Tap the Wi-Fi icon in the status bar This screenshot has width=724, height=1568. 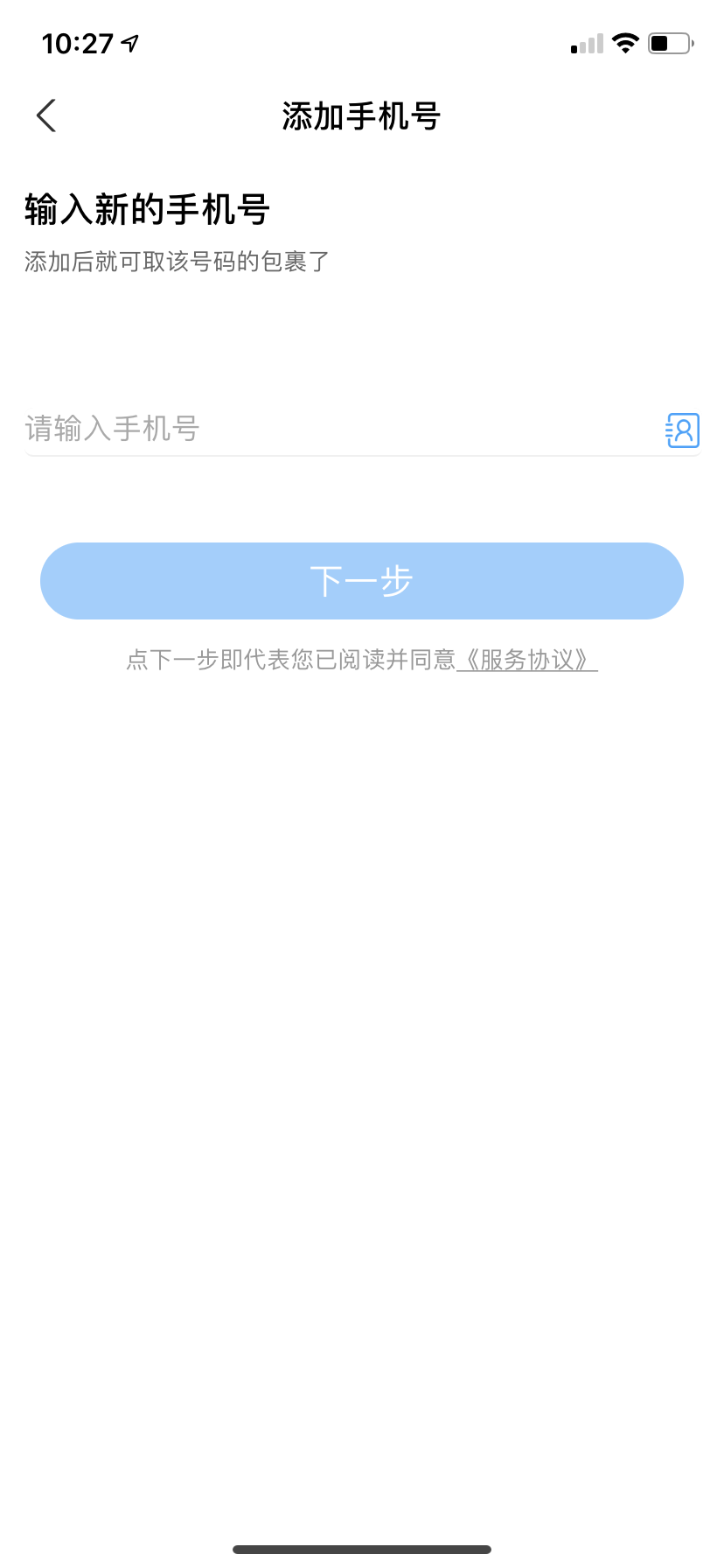pos(626,43)
